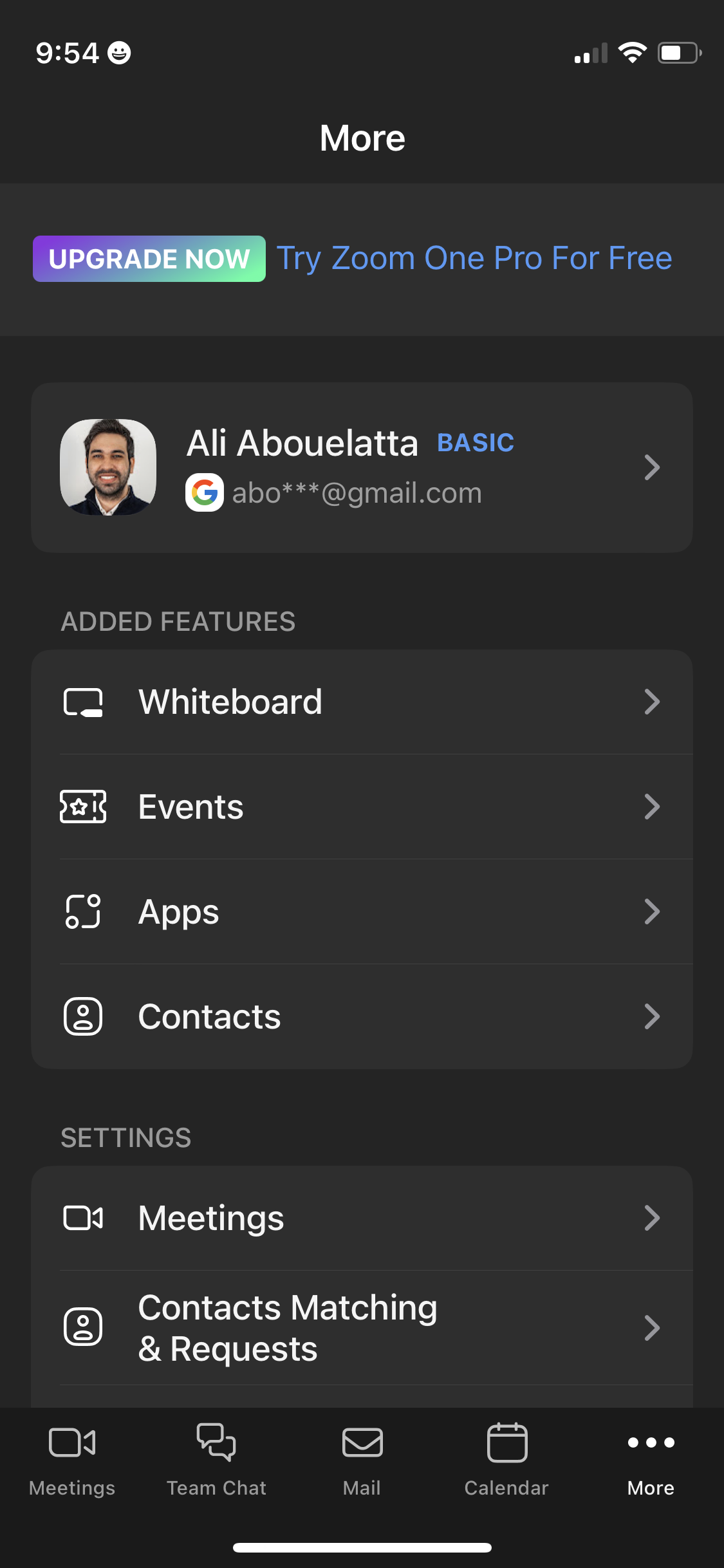Screen dimensions: 724x1568
Task: Expand the profile row chevron
Action: pyautogui.click(x=653, y=467)
